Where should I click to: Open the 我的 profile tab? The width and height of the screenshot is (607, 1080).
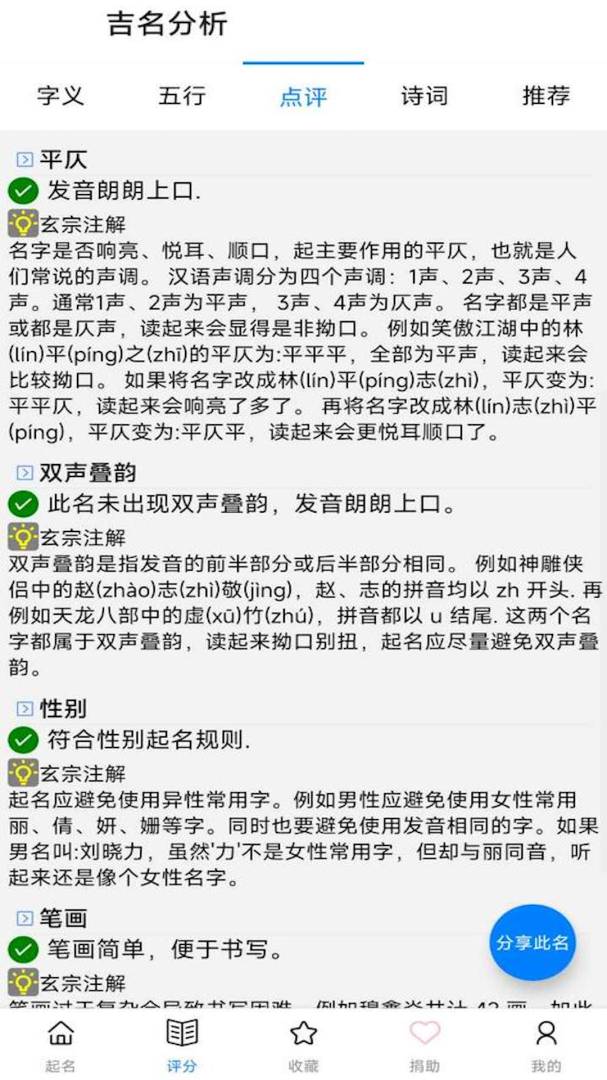(546, 1044)
